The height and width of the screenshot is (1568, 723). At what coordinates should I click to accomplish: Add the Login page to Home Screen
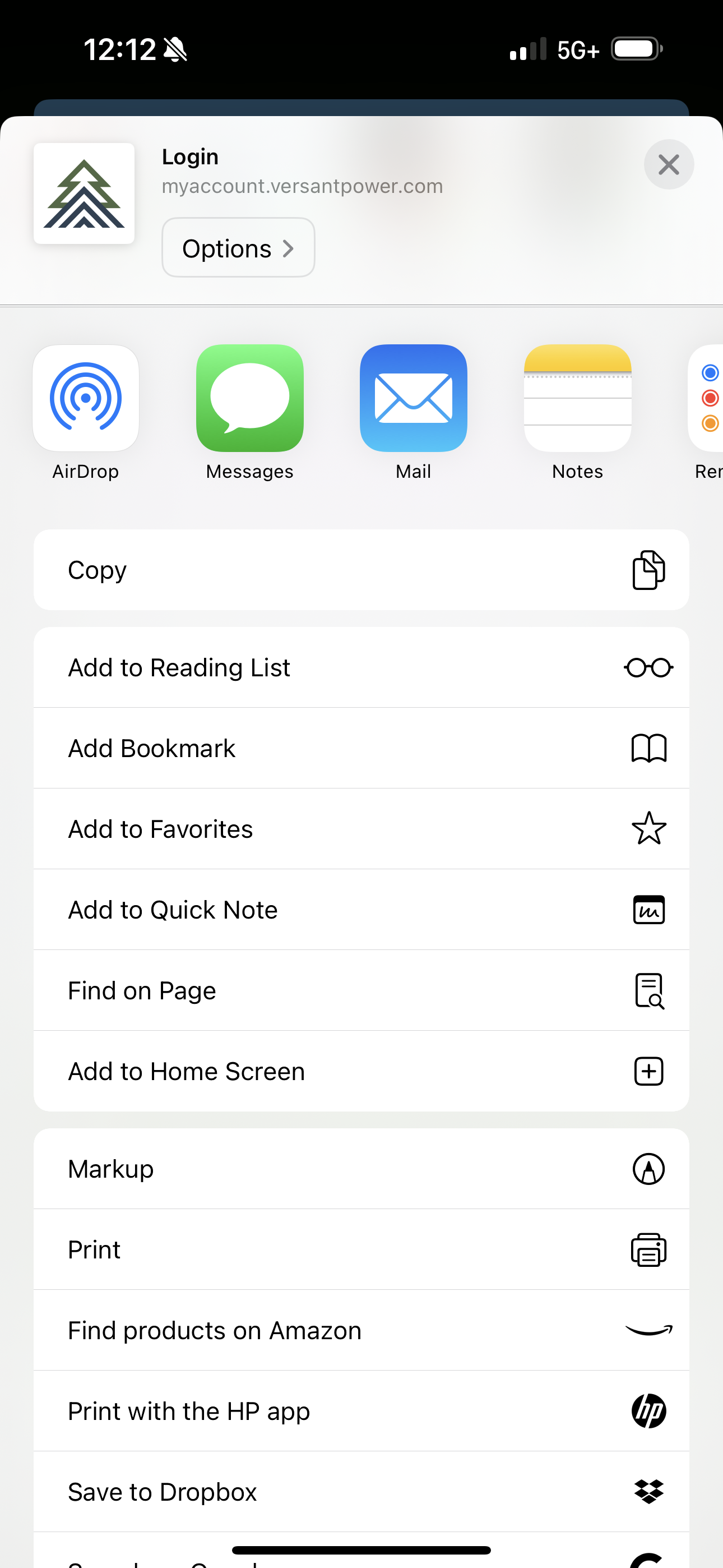click(361, 1071)
